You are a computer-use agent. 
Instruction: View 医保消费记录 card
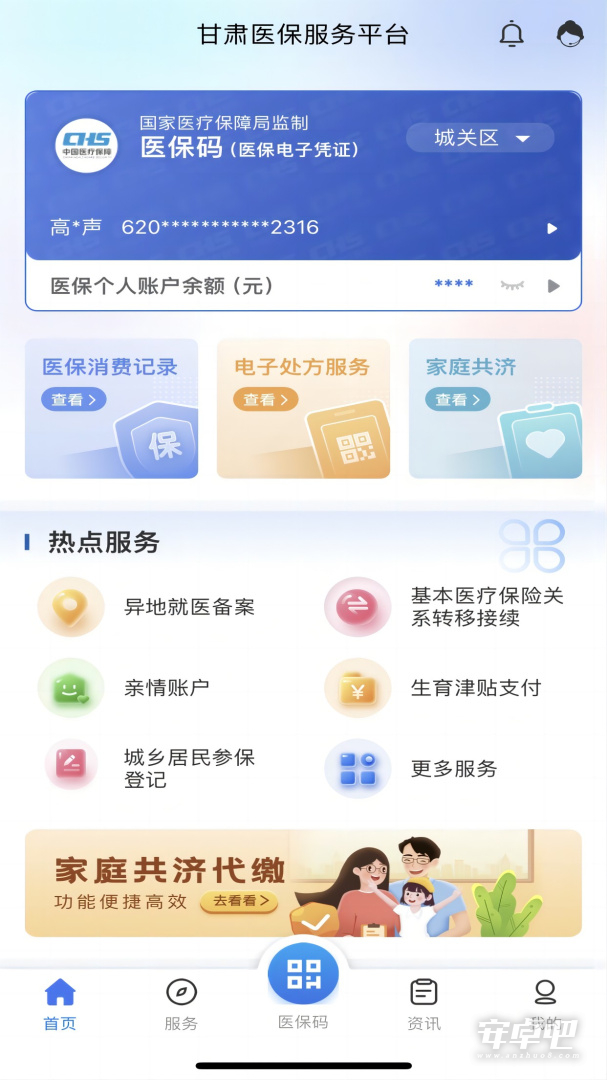pyautogui.click(x=112, y=408)
